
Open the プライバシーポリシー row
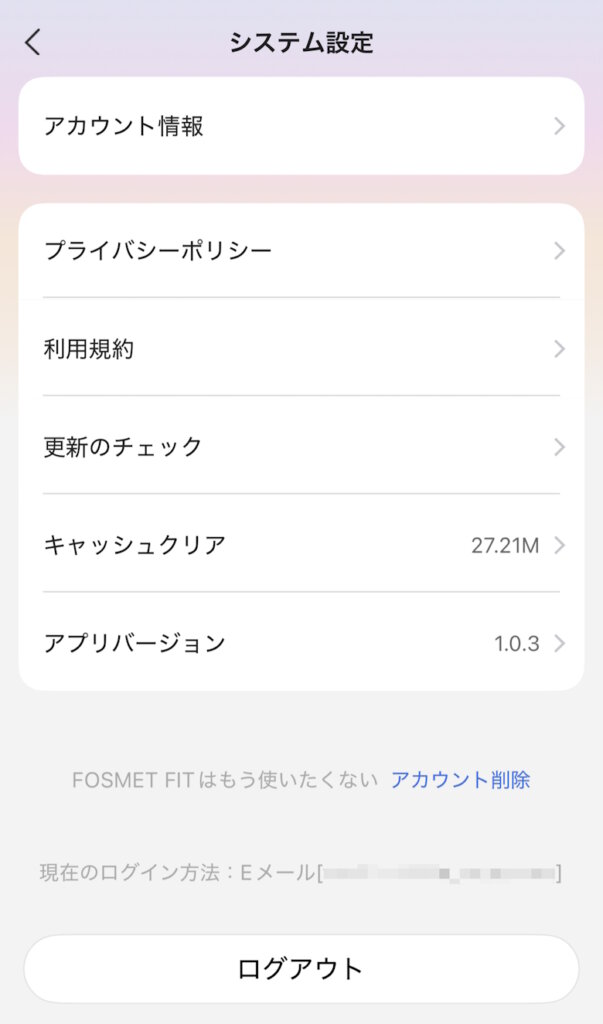301,250
